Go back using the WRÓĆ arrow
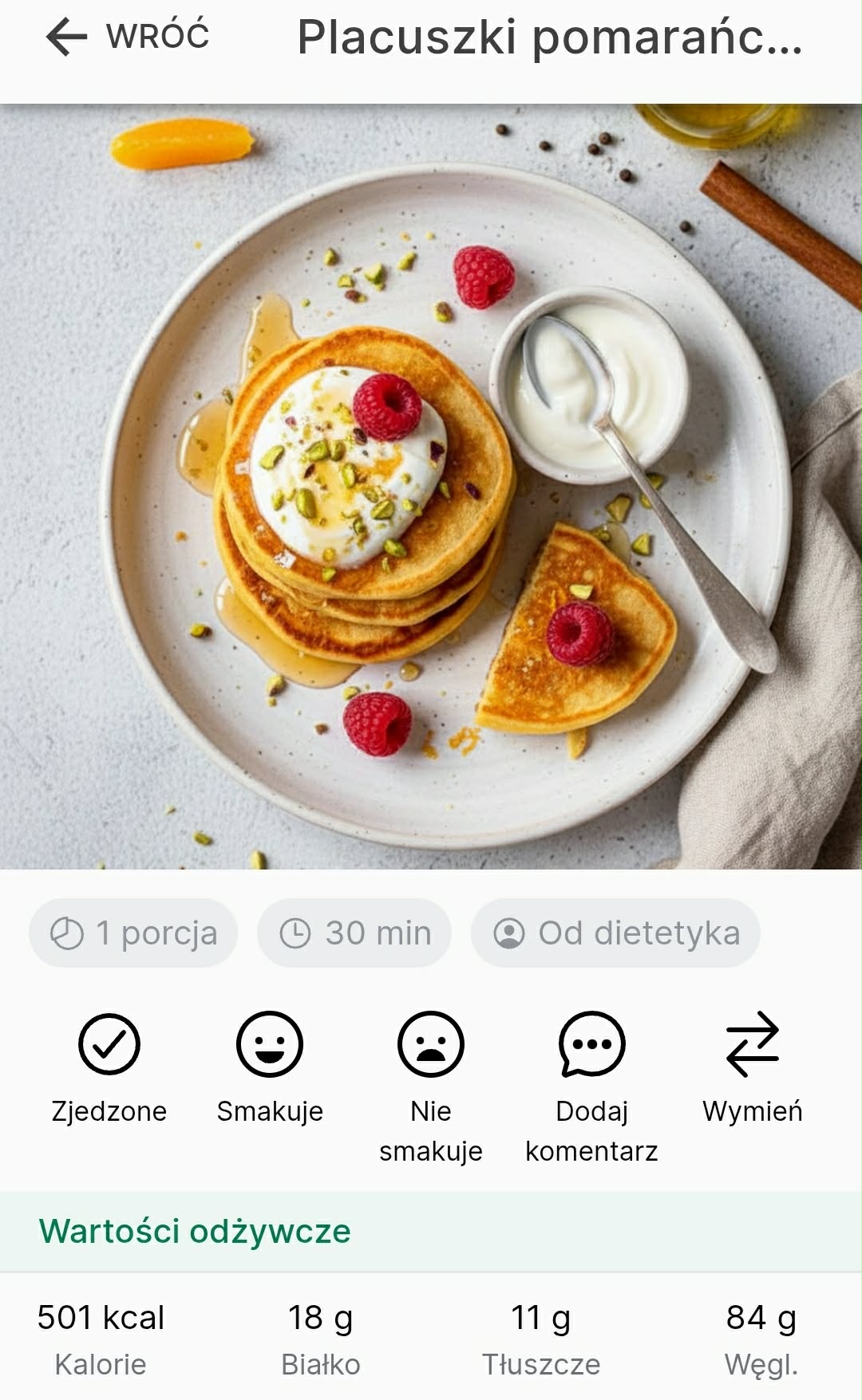The image size is (862, 1400). (x=68, y=37)
